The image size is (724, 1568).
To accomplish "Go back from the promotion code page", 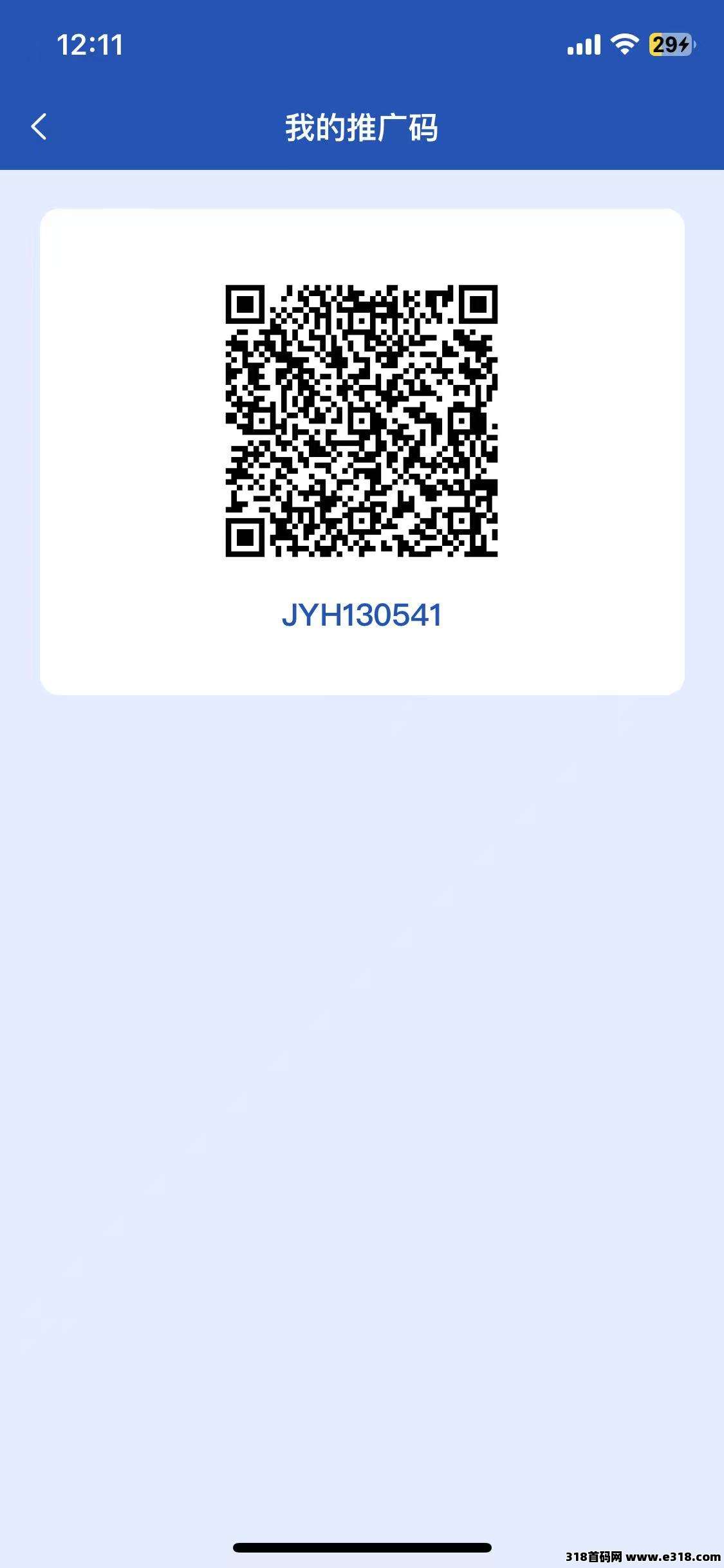I will [x=39, y=126].
